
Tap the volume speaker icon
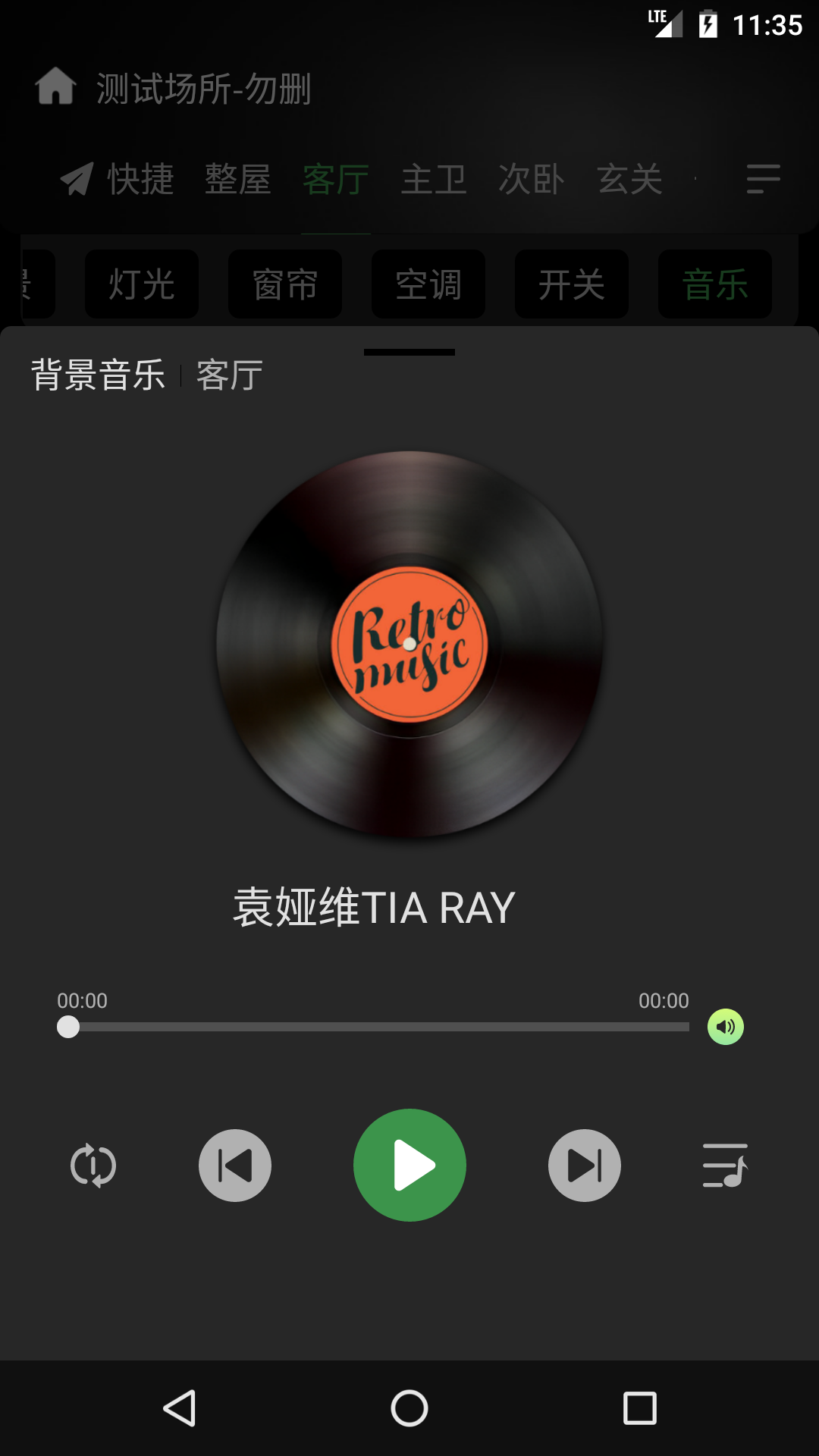click(725, 1027)
